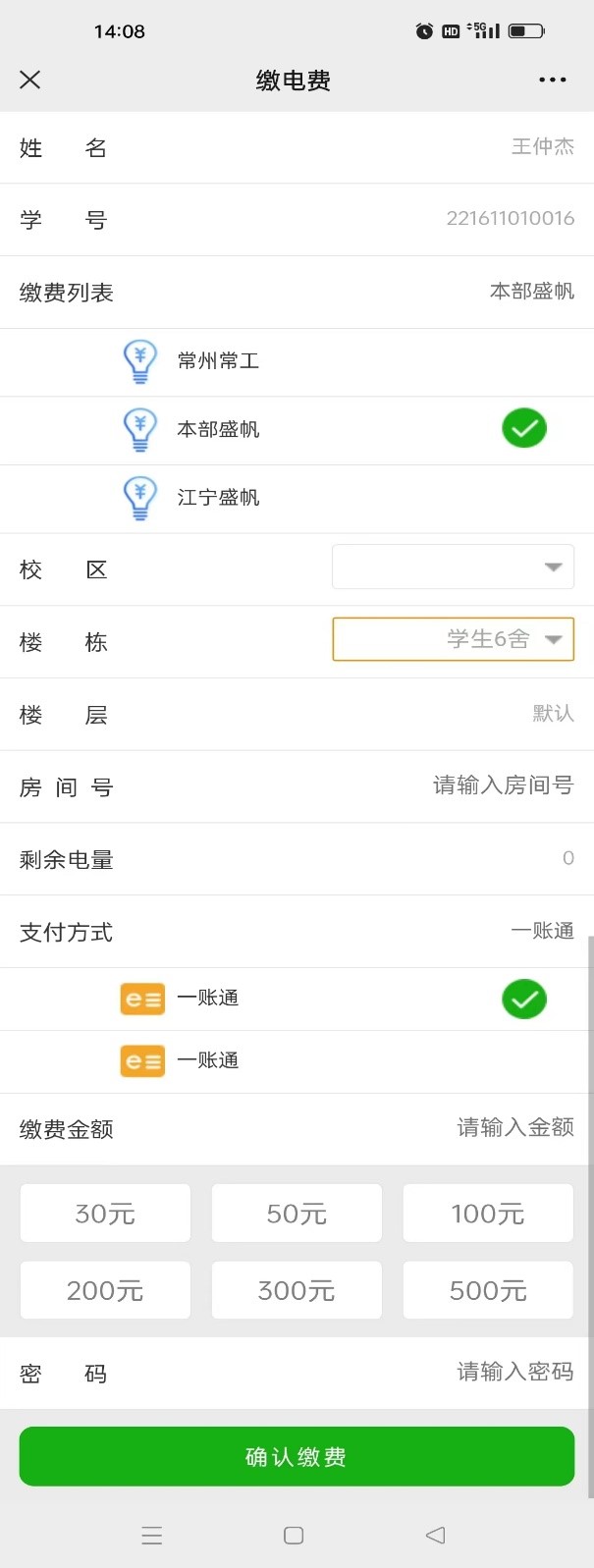Select the 100元 amount button
The image size is (594, 1568).
(x=488, y=1214)
